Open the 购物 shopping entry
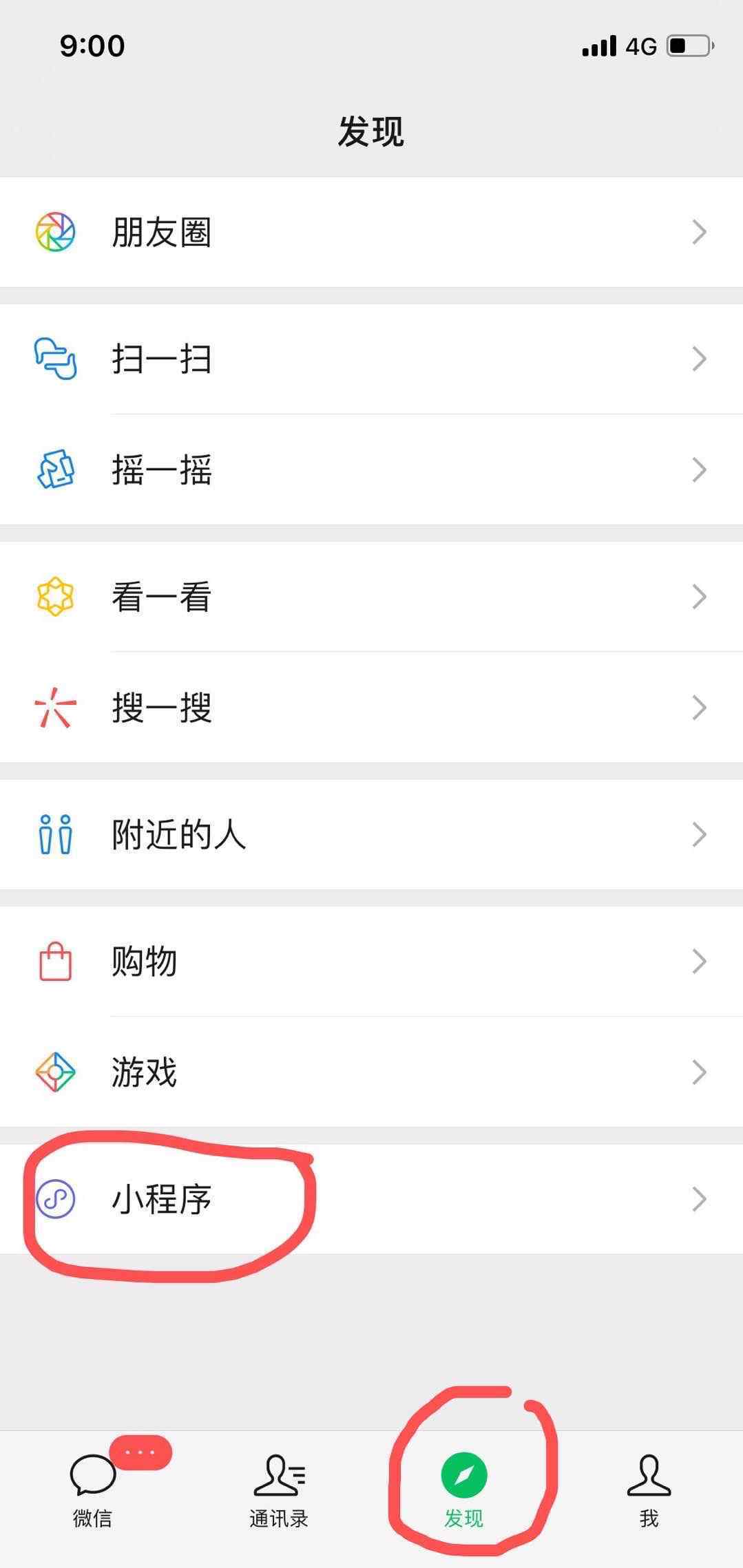Screen dimensions: 743x1568 pos(371,961)
